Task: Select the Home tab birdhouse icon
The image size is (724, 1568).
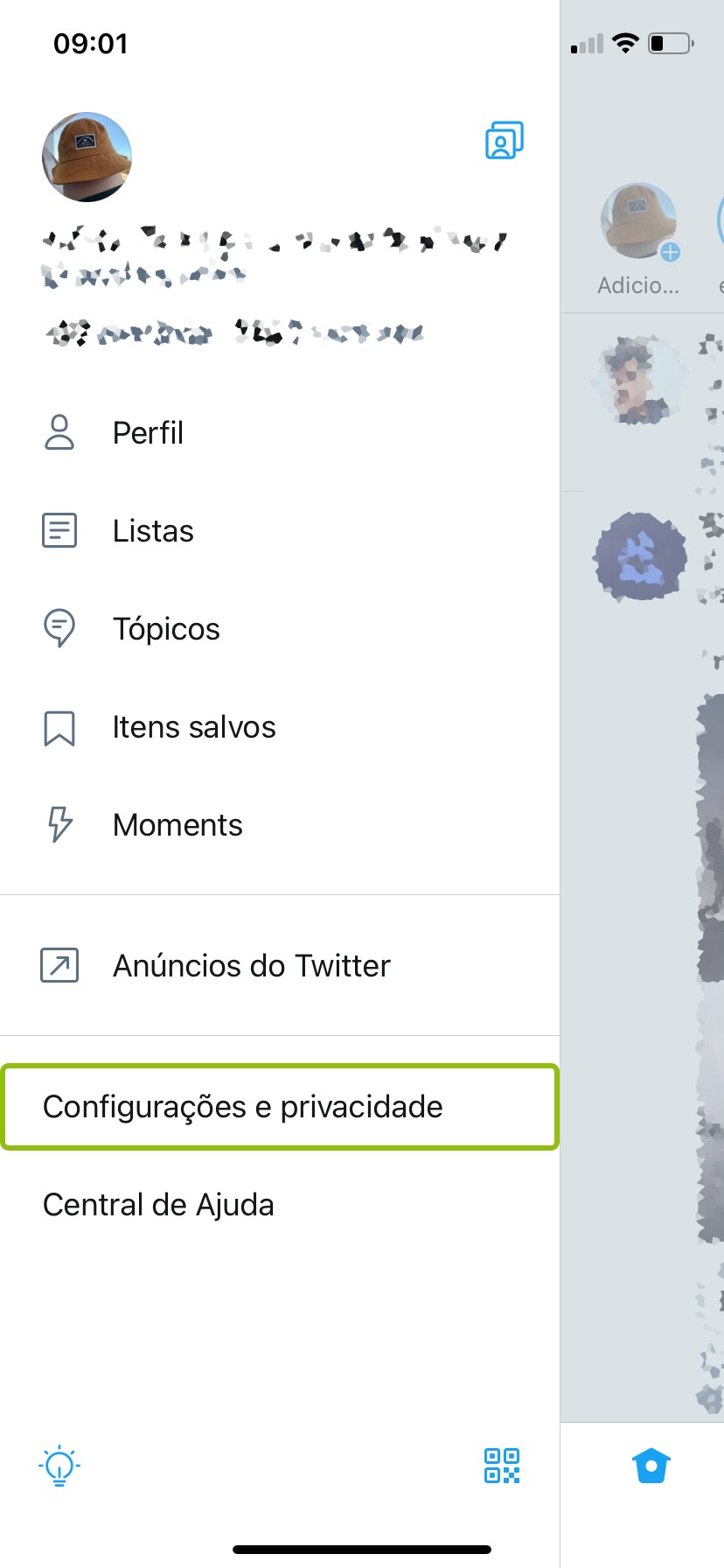Action: (x=651, y=1466)
